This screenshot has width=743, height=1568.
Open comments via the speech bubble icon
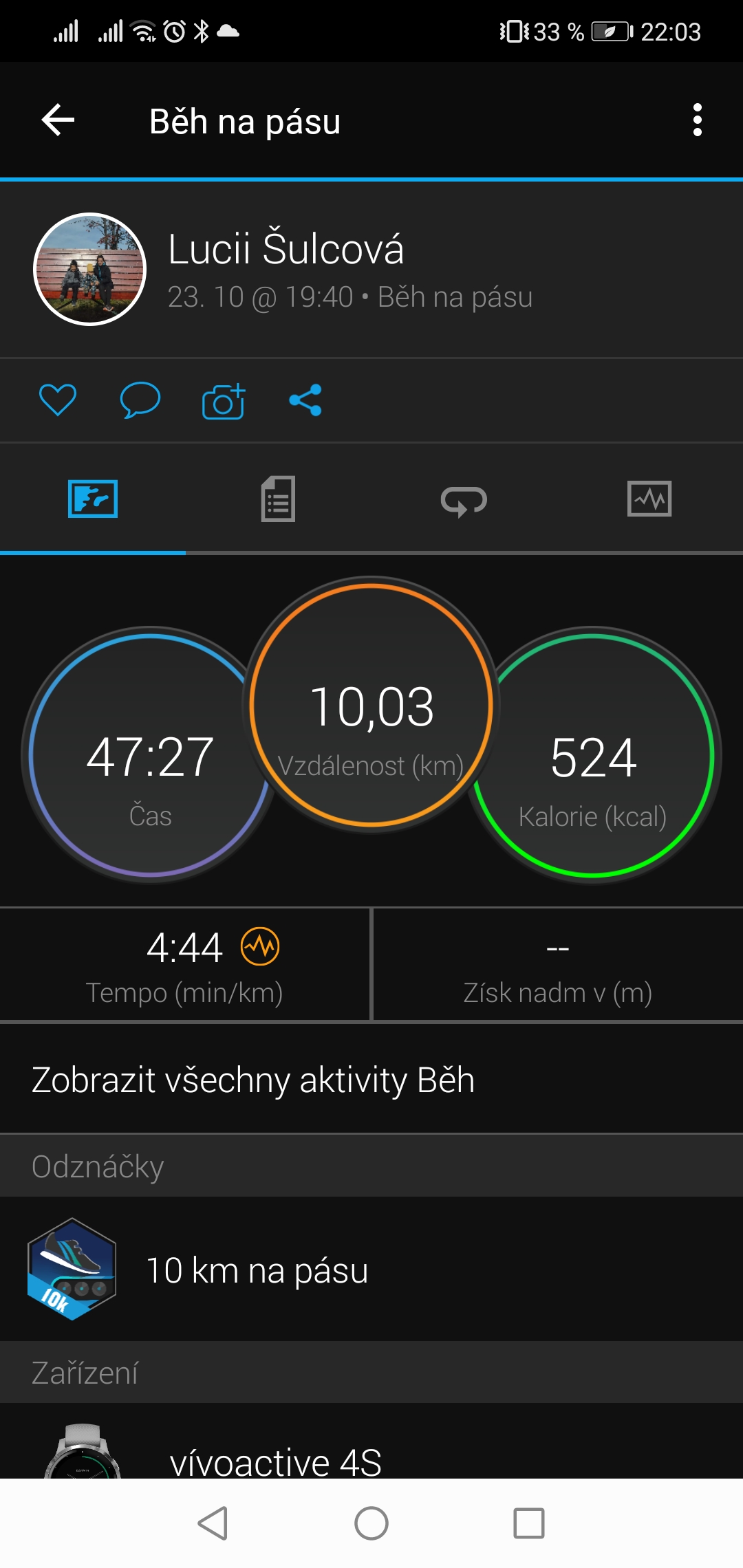pos(140,400)
